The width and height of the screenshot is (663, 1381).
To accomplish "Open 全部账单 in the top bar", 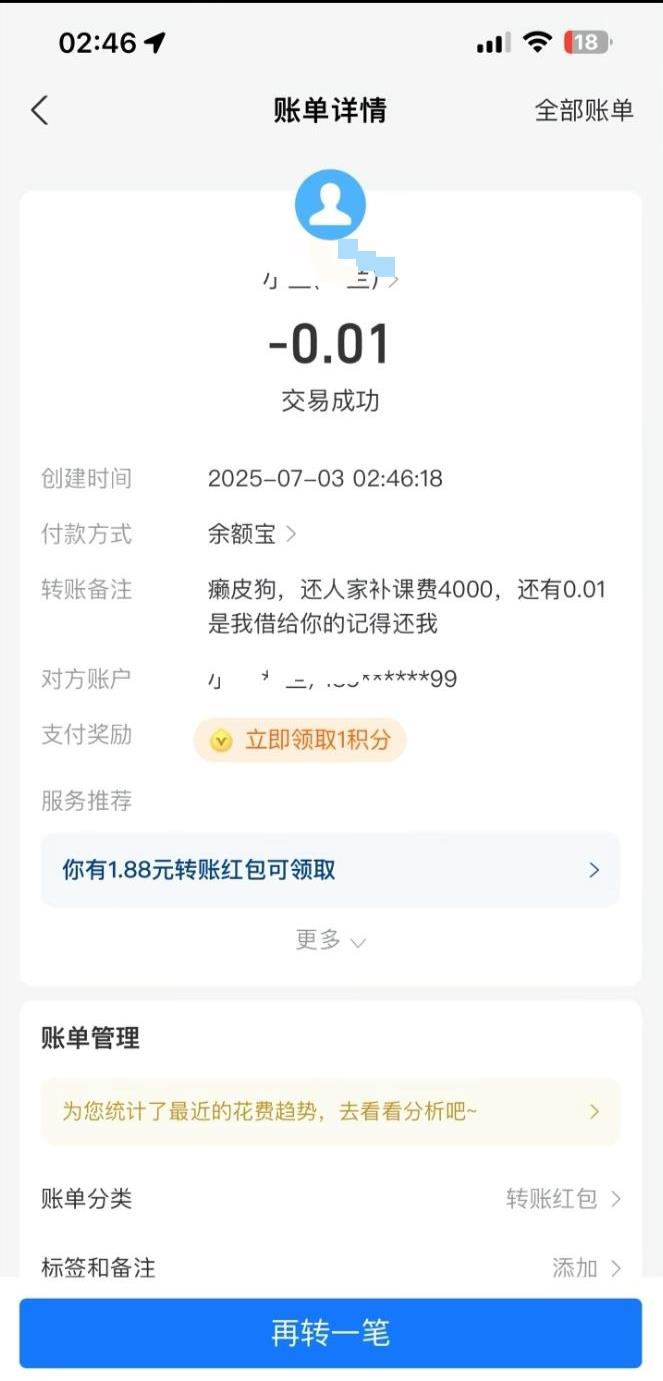I will pyautogui.click(x=584, y=110).
